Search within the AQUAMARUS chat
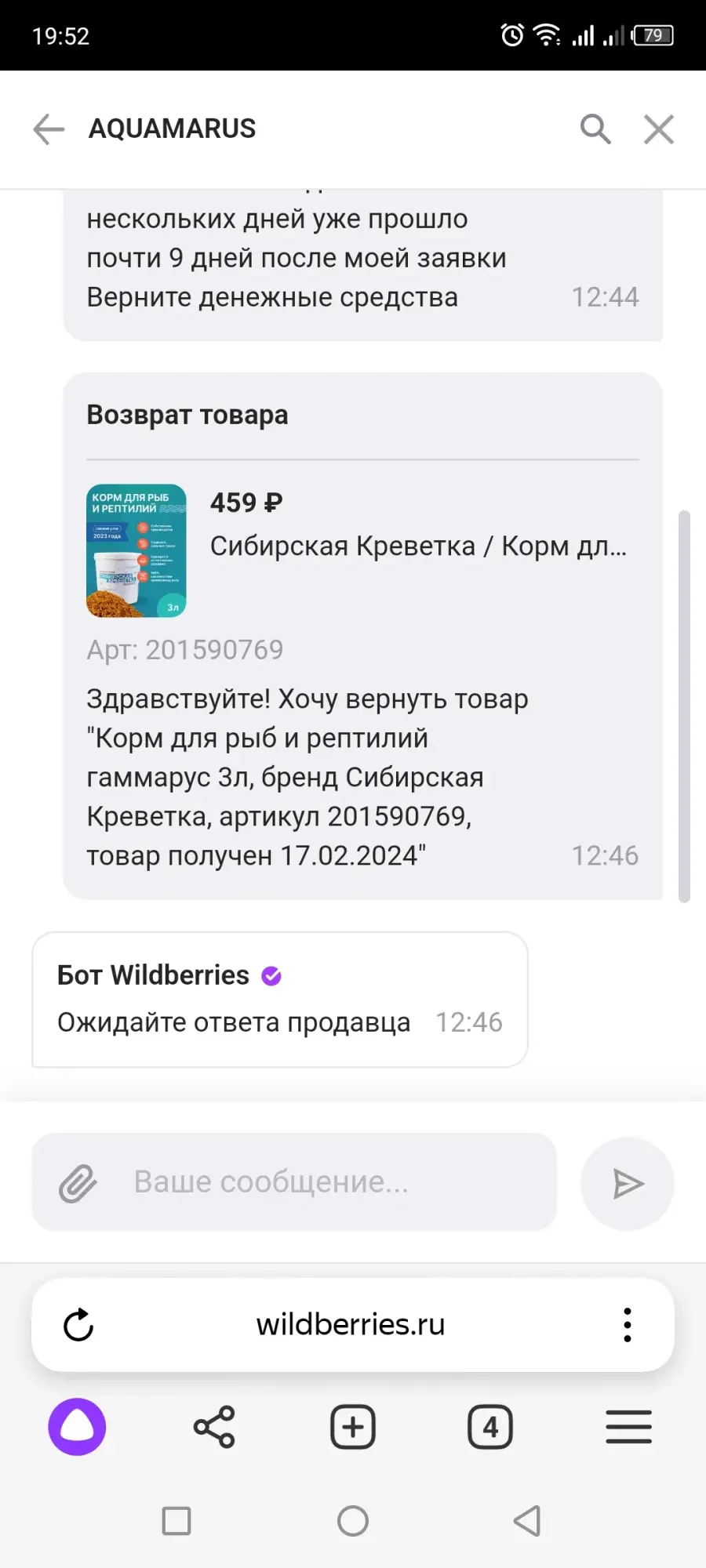The width and height of the screenshot is (706, 1568). click(x=595, y=129)
